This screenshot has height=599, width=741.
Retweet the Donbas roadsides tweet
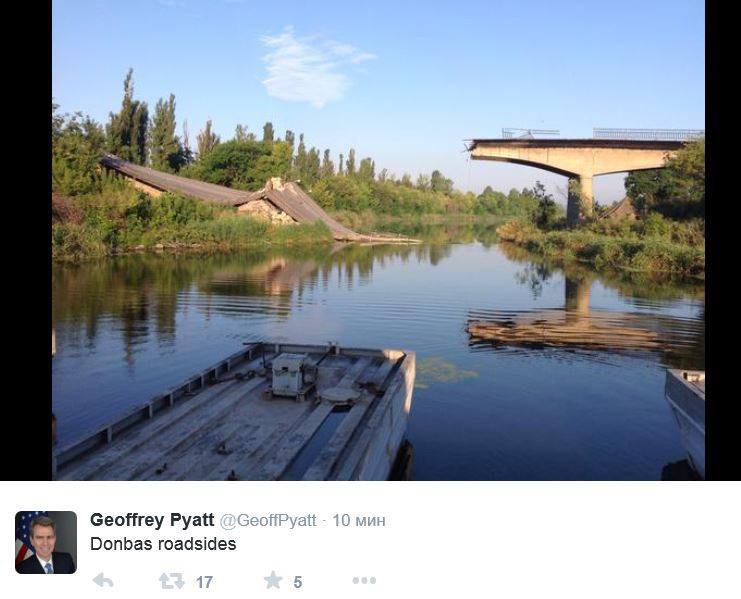pos(172,581)
